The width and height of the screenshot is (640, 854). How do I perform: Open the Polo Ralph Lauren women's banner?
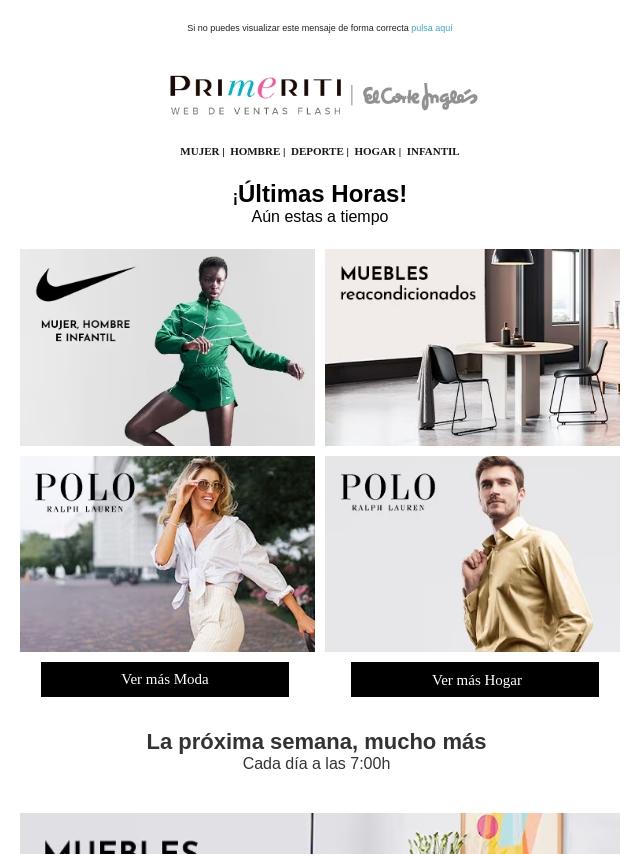pyautogui.click(x=167, y=554)
